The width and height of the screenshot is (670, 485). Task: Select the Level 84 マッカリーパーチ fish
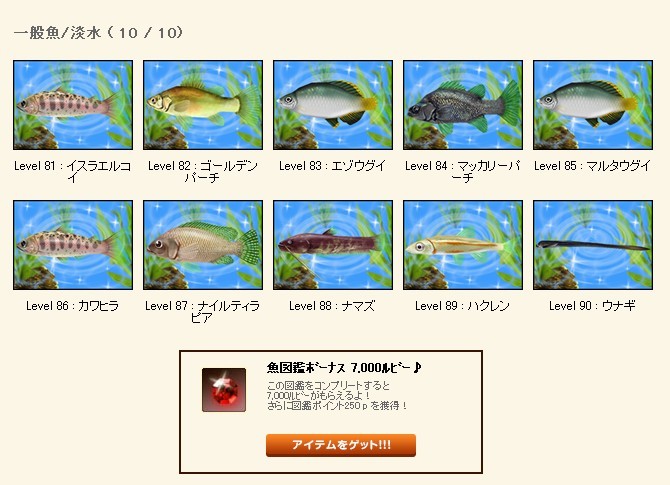tap(463, 105)
